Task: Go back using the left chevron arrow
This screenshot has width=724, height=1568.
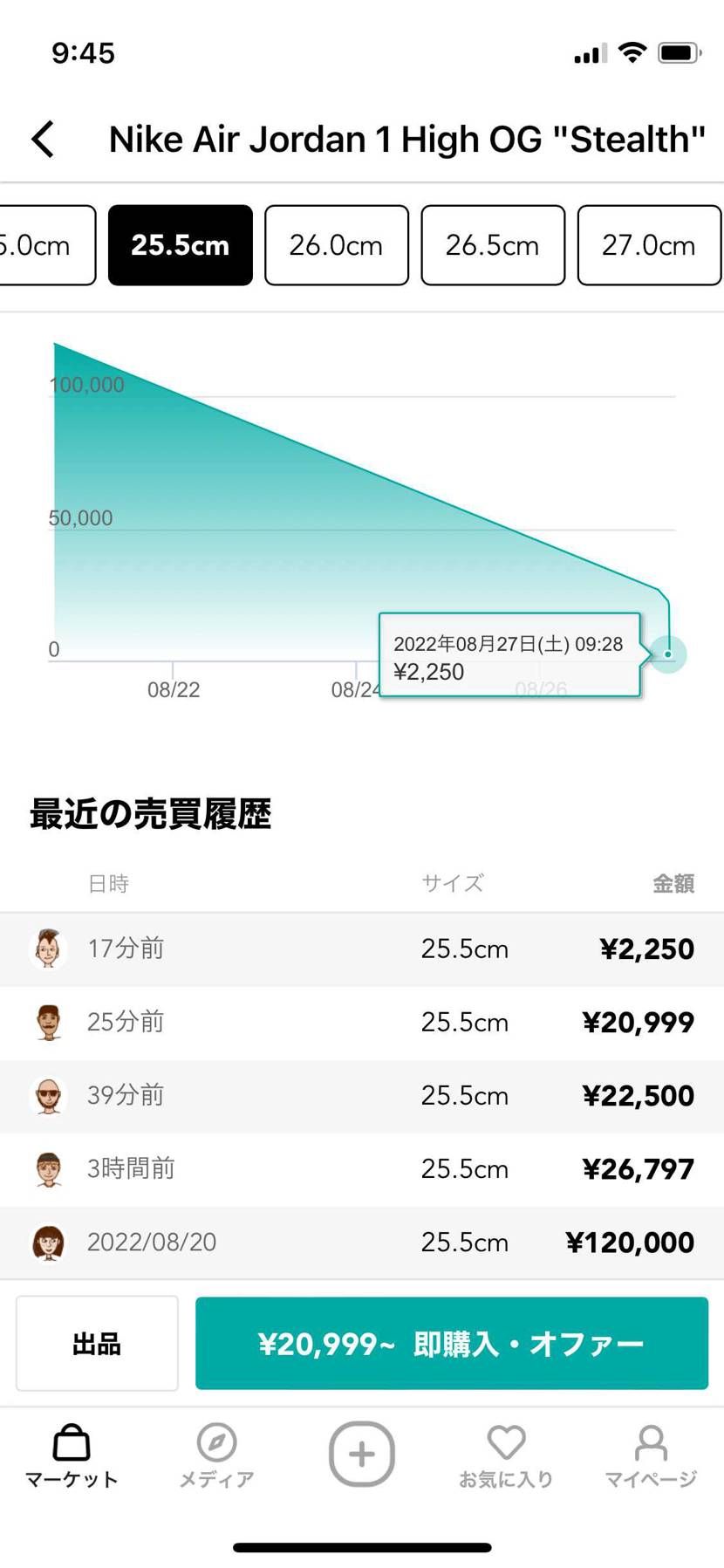Action: [43, 138]
